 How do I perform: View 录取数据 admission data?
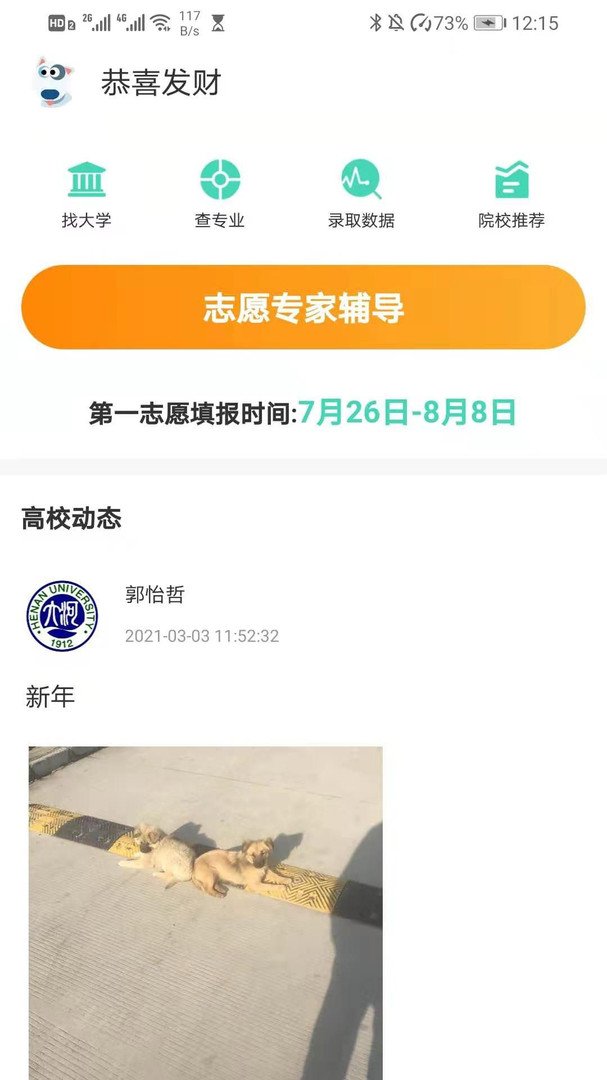tap(361, 195)
